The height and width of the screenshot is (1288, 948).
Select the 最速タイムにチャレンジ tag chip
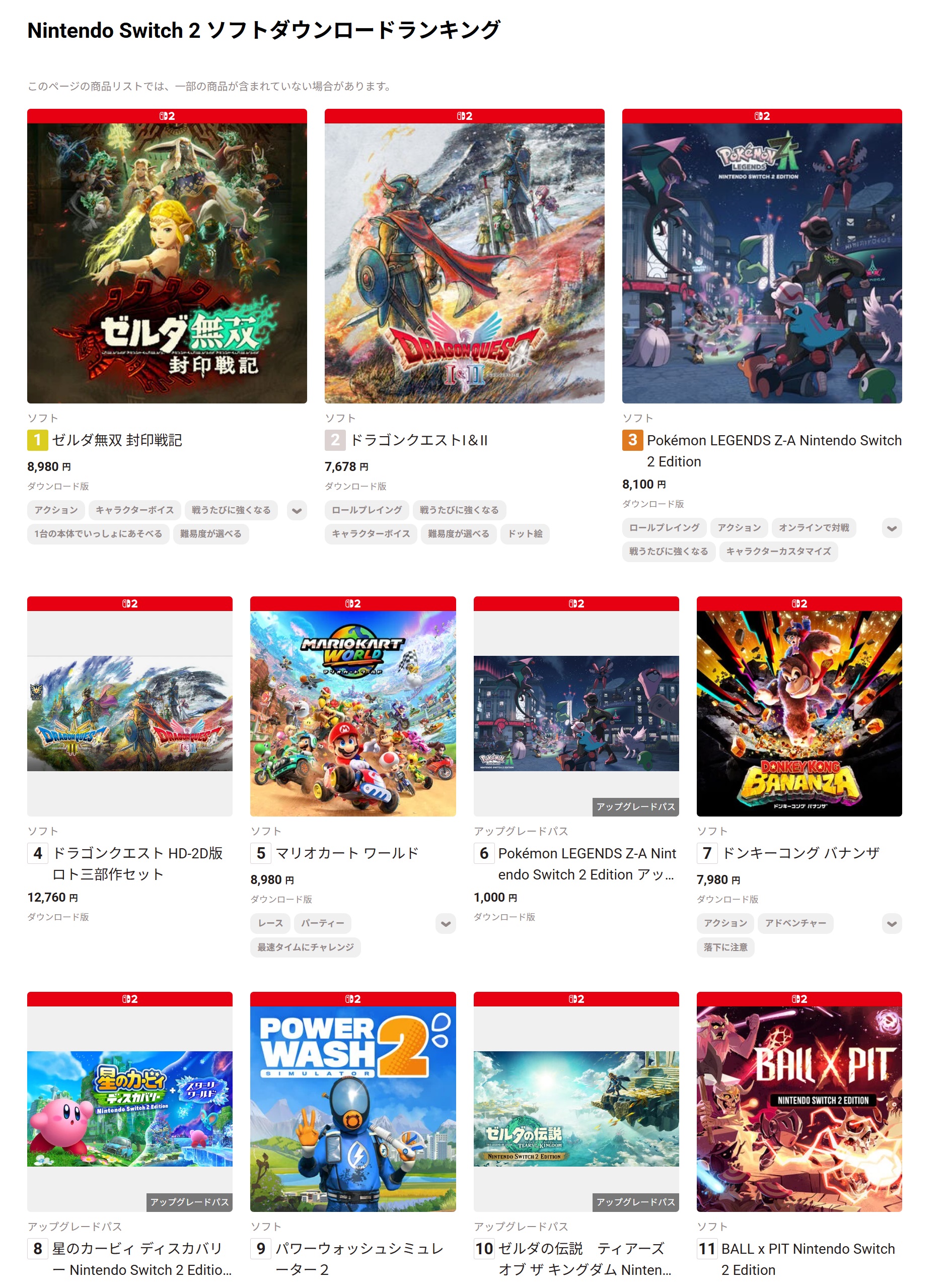(x=305, y=946)
